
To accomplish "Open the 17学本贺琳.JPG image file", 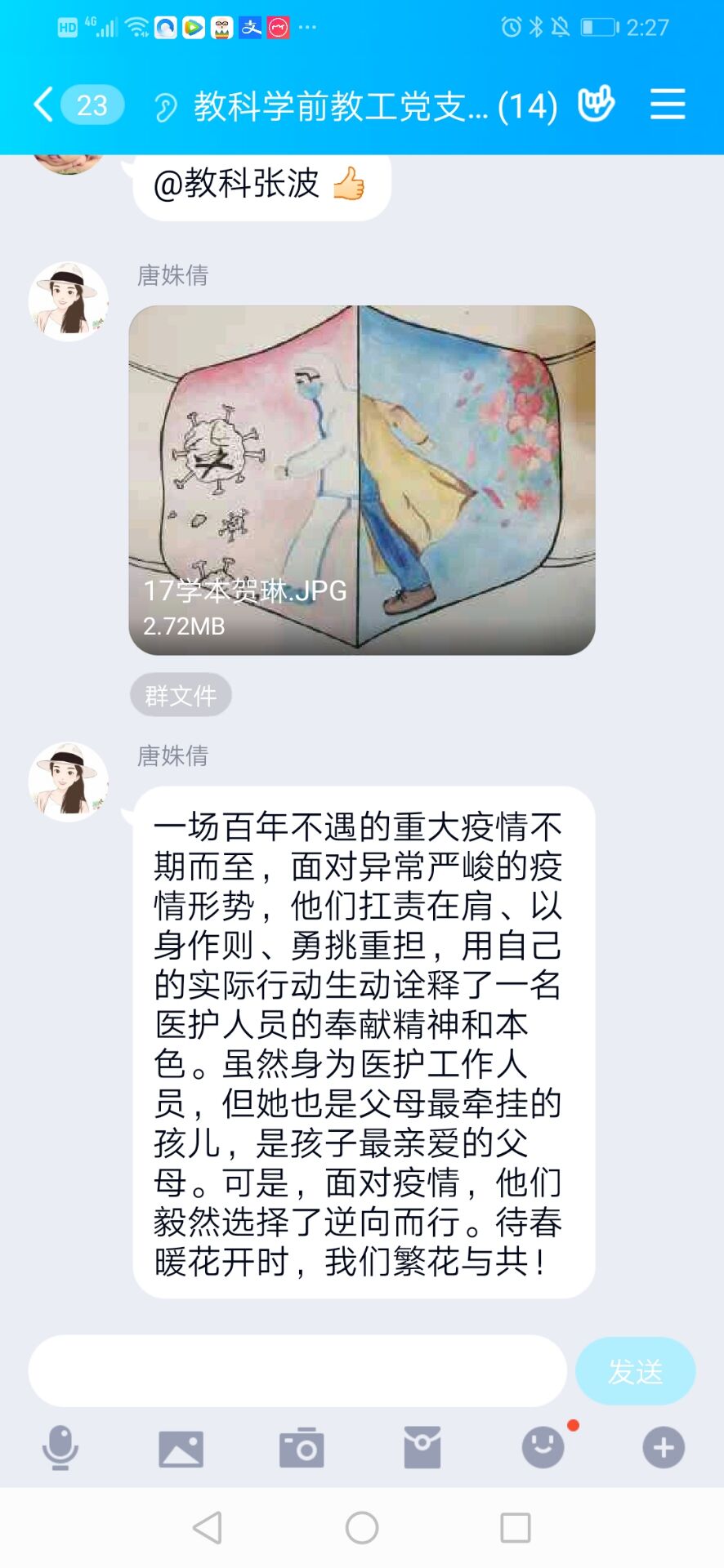I will coord(361,479).
